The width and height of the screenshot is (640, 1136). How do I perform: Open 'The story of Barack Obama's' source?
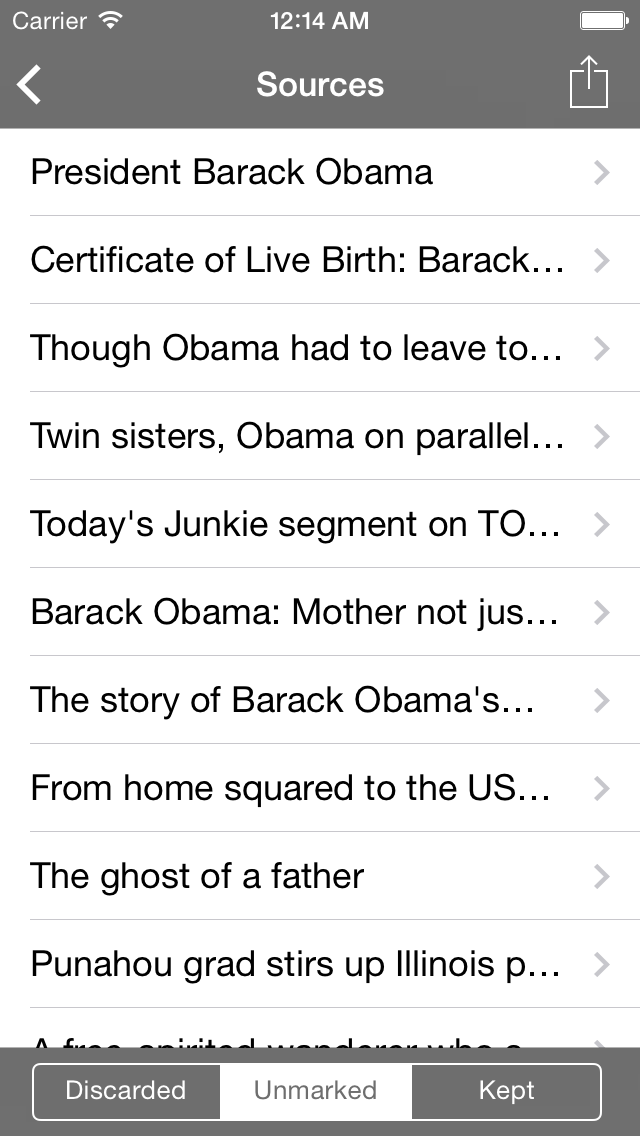tap(320, 700)
